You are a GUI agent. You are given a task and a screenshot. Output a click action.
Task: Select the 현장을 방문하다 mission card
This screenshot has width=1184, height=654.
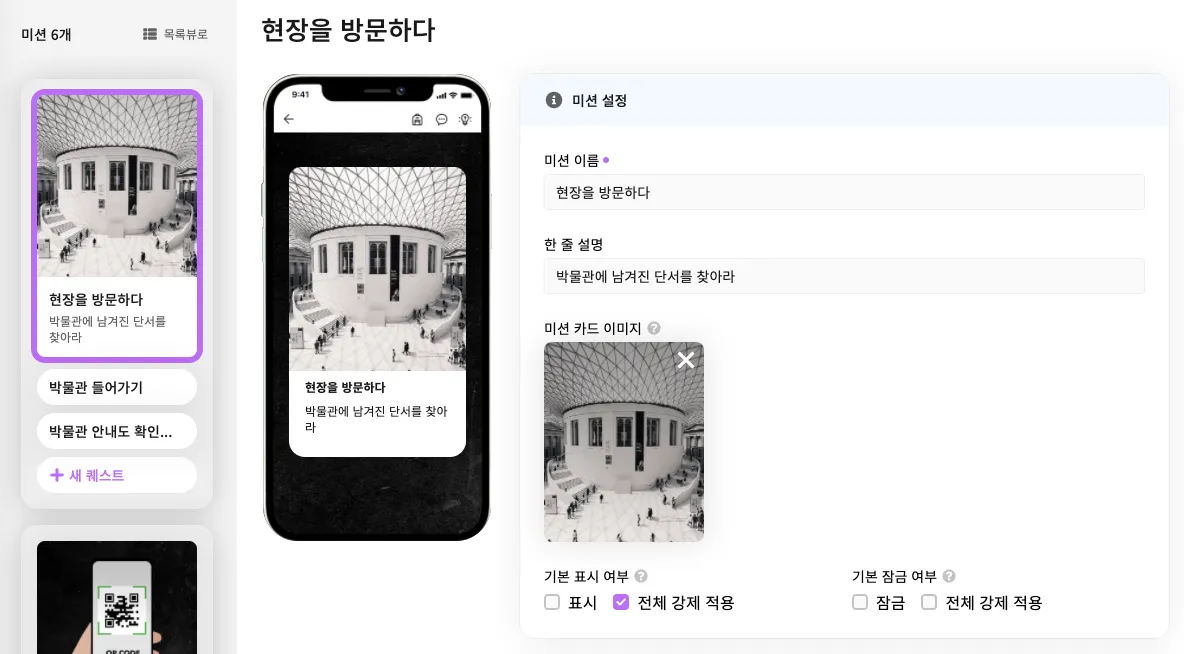tap(117, 226)
